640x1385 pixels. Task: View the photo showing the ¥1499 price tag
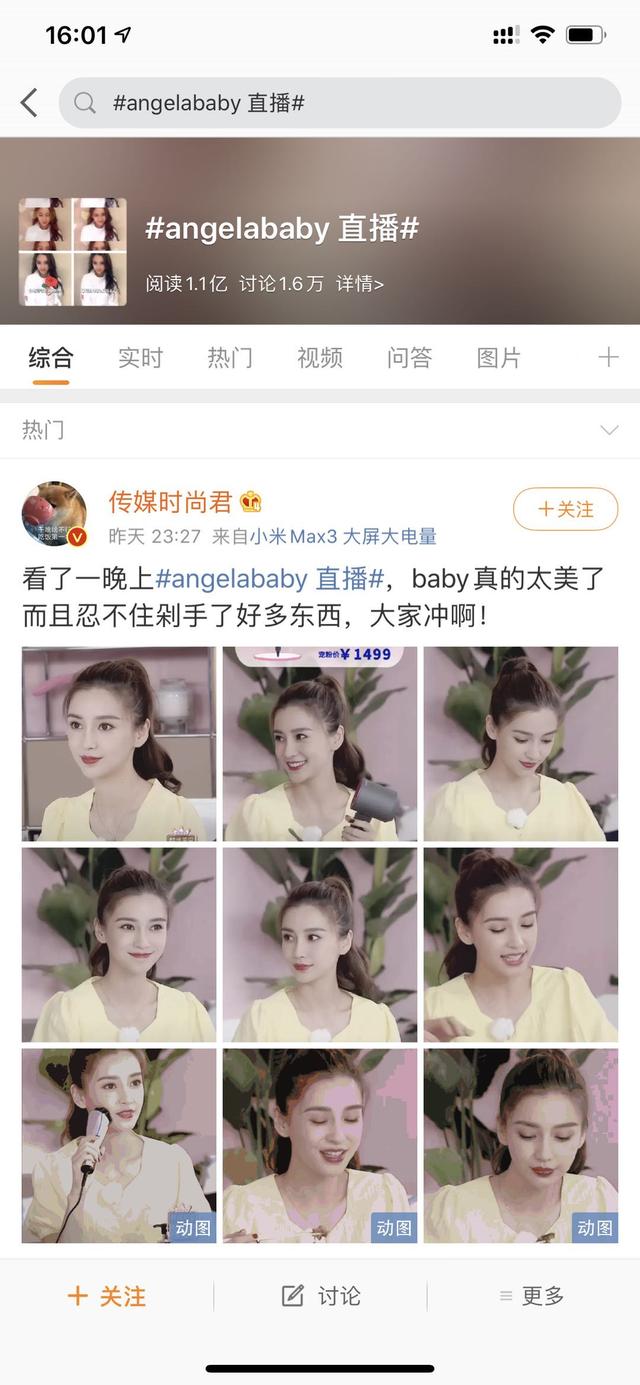click(x=320, y=743)
